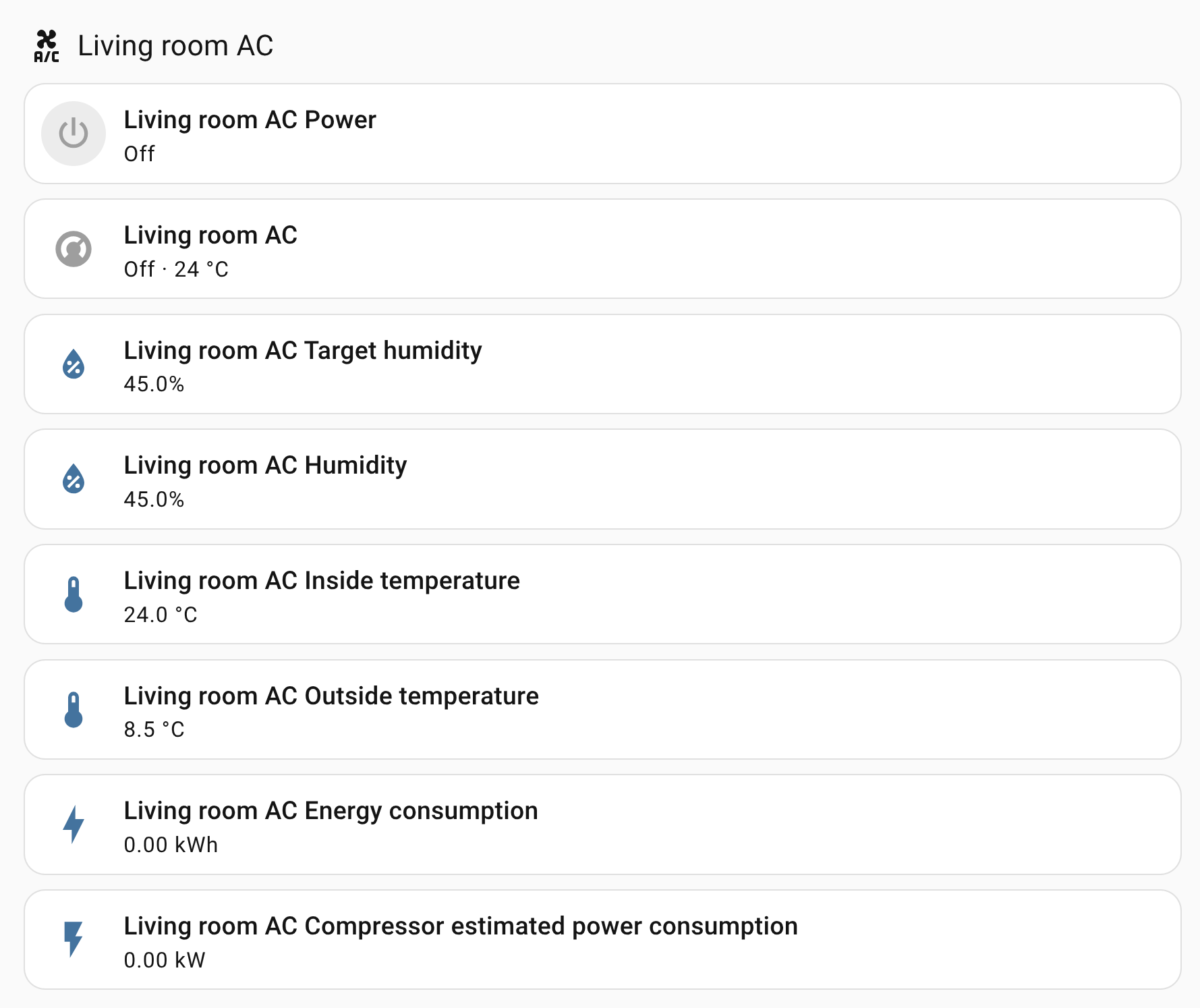Viewport: 1200px width, 1008px height.
Task: View Living room AC Inside temperature details
Action: 602,594
